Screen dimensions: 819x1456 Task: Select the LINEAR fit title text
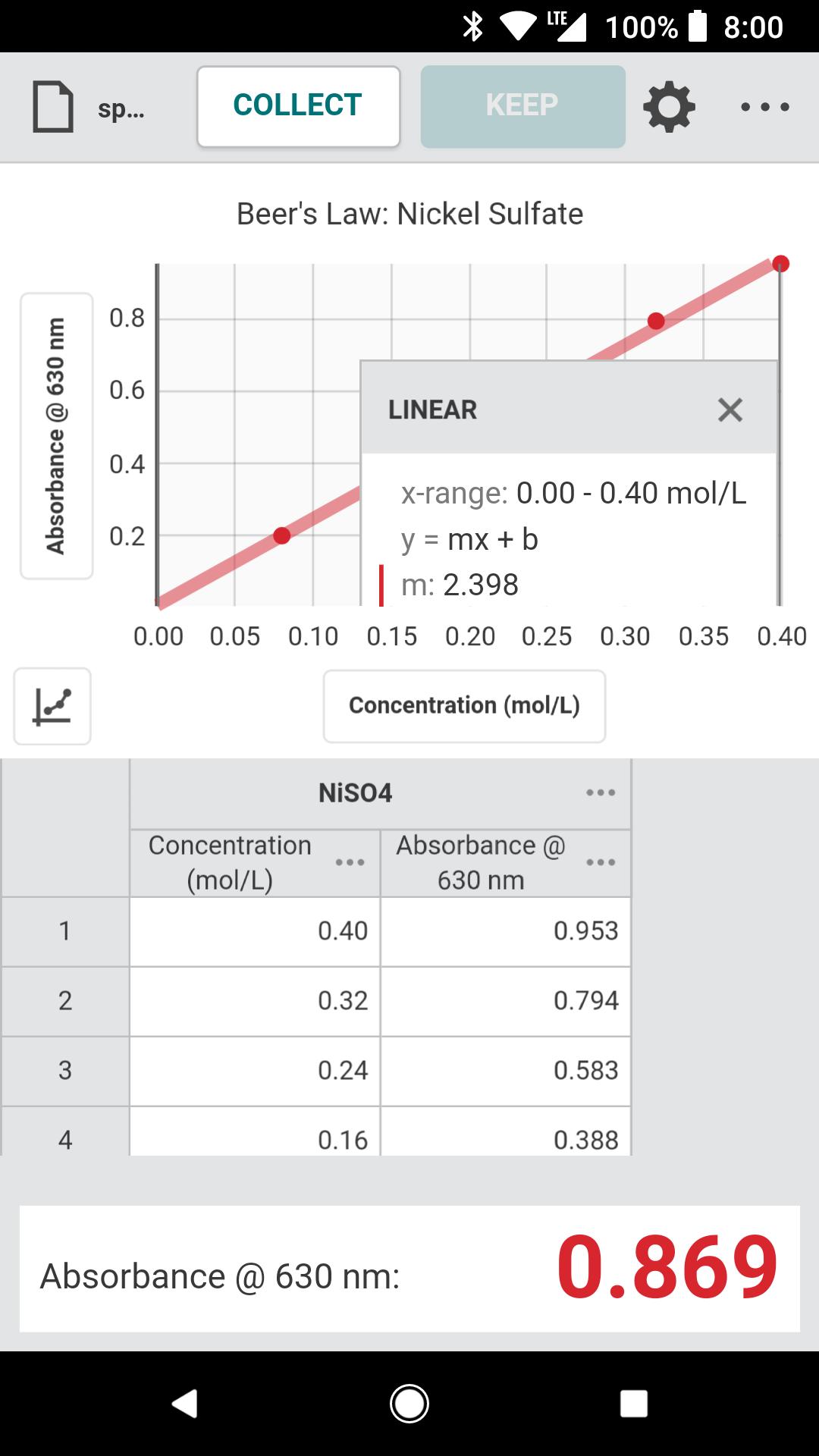(x=432, y=409)
